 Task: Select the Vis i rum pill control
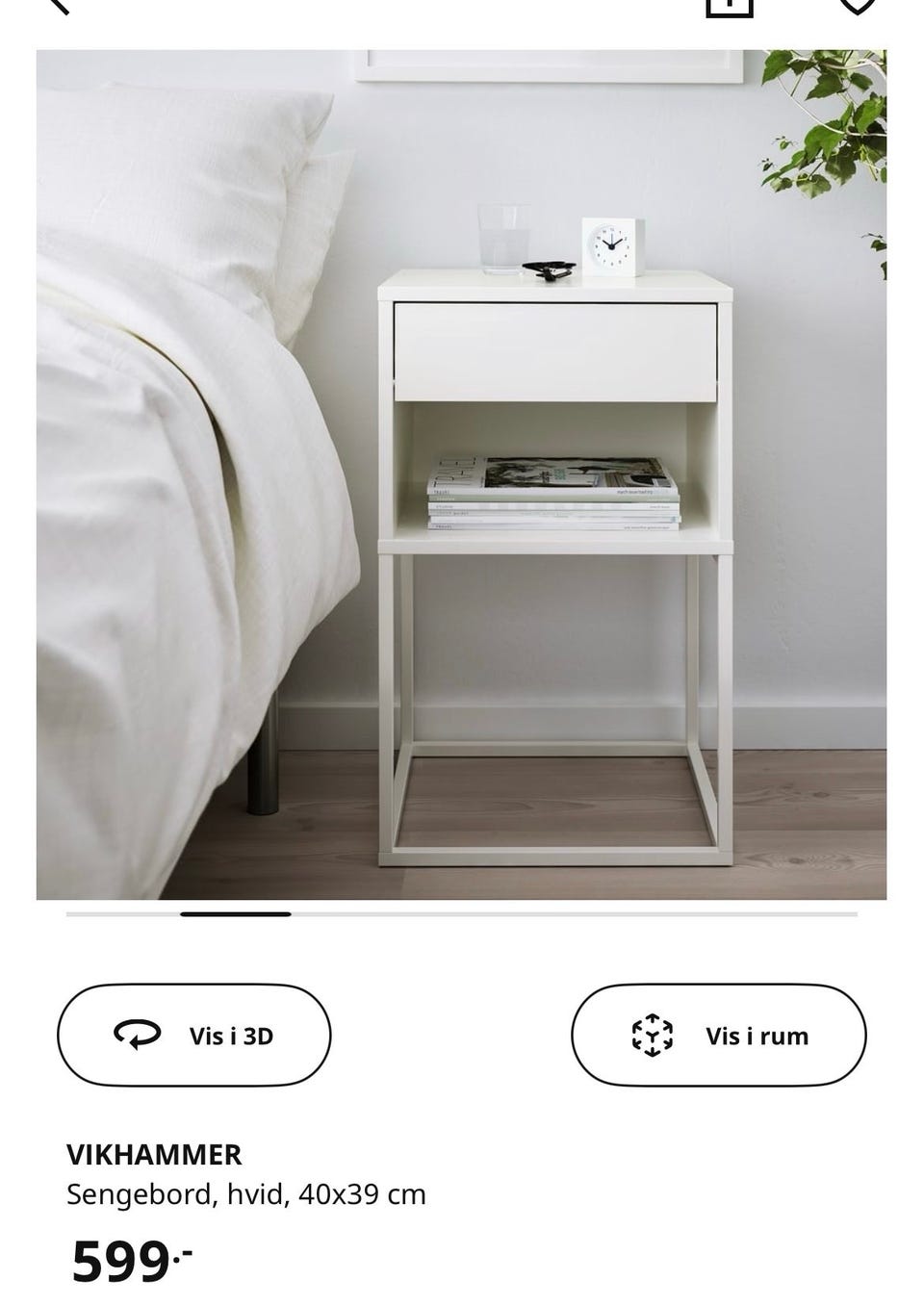[719, 1037]
